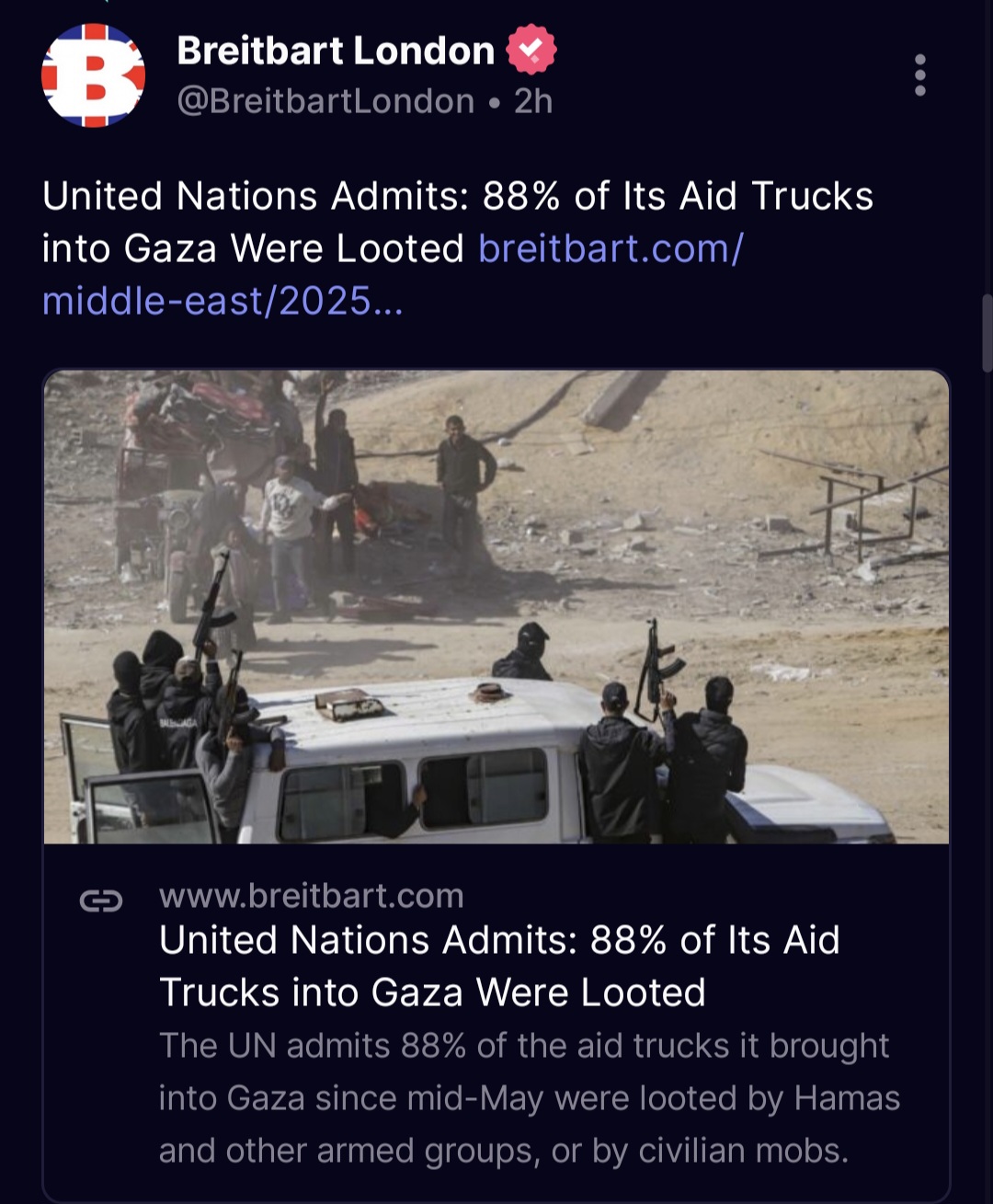Open the breitbart.com link in the post text

coord(611,248)
